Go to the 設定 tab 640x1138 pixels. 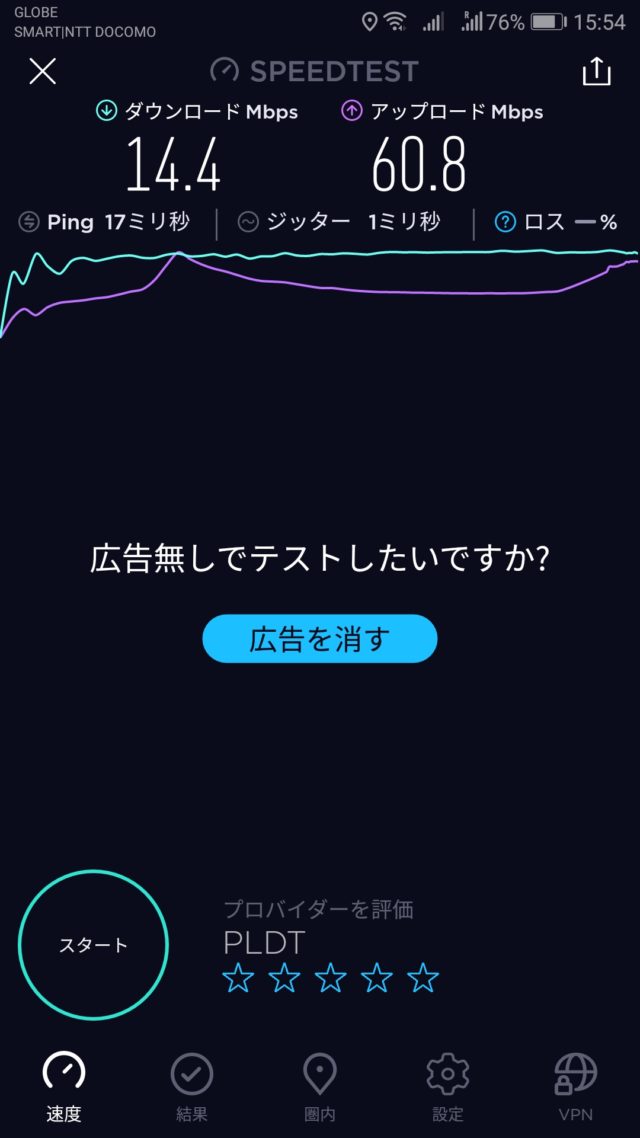(x=447, y=1087)
